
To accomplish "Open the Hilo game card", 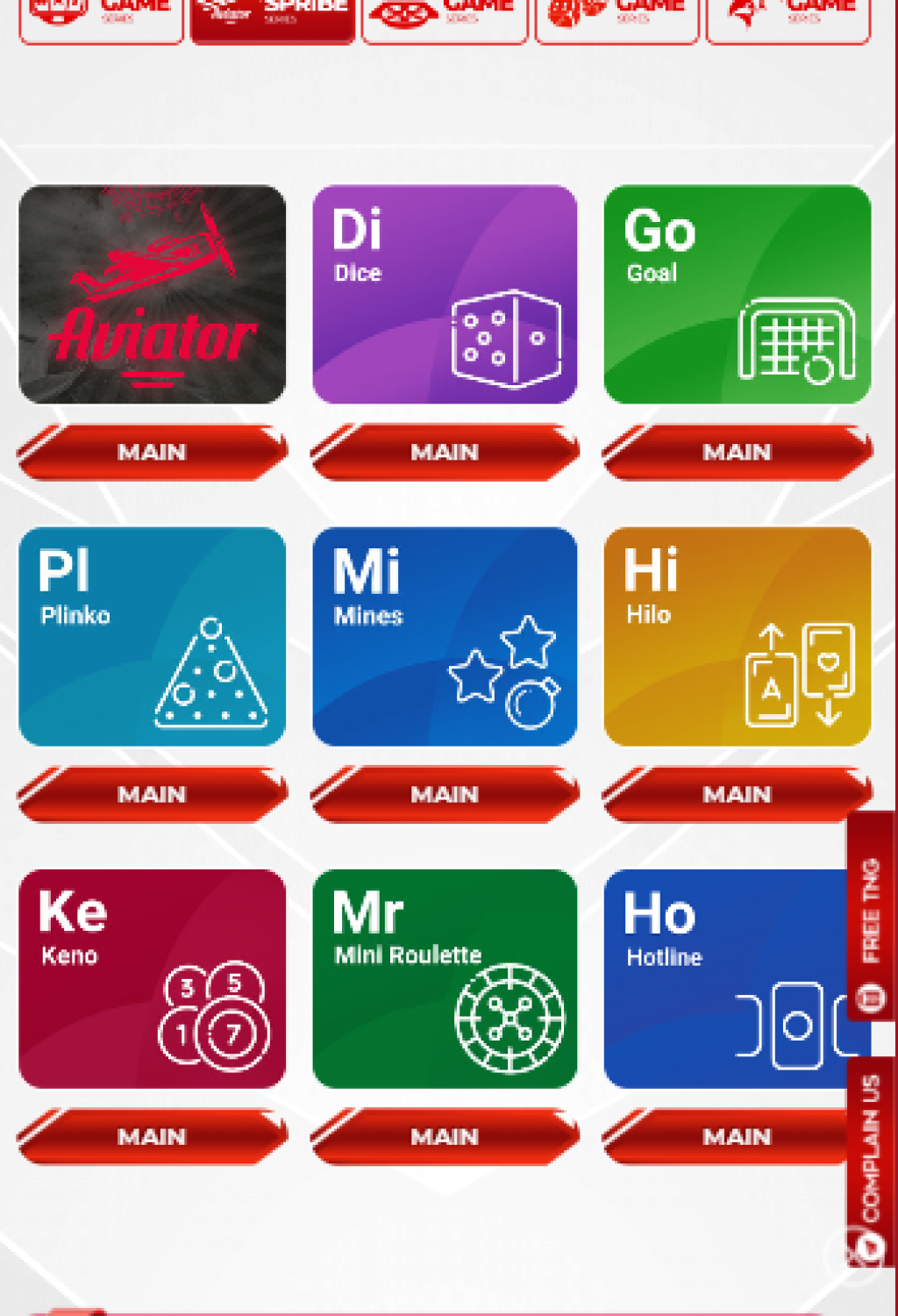I will point(737,636).
